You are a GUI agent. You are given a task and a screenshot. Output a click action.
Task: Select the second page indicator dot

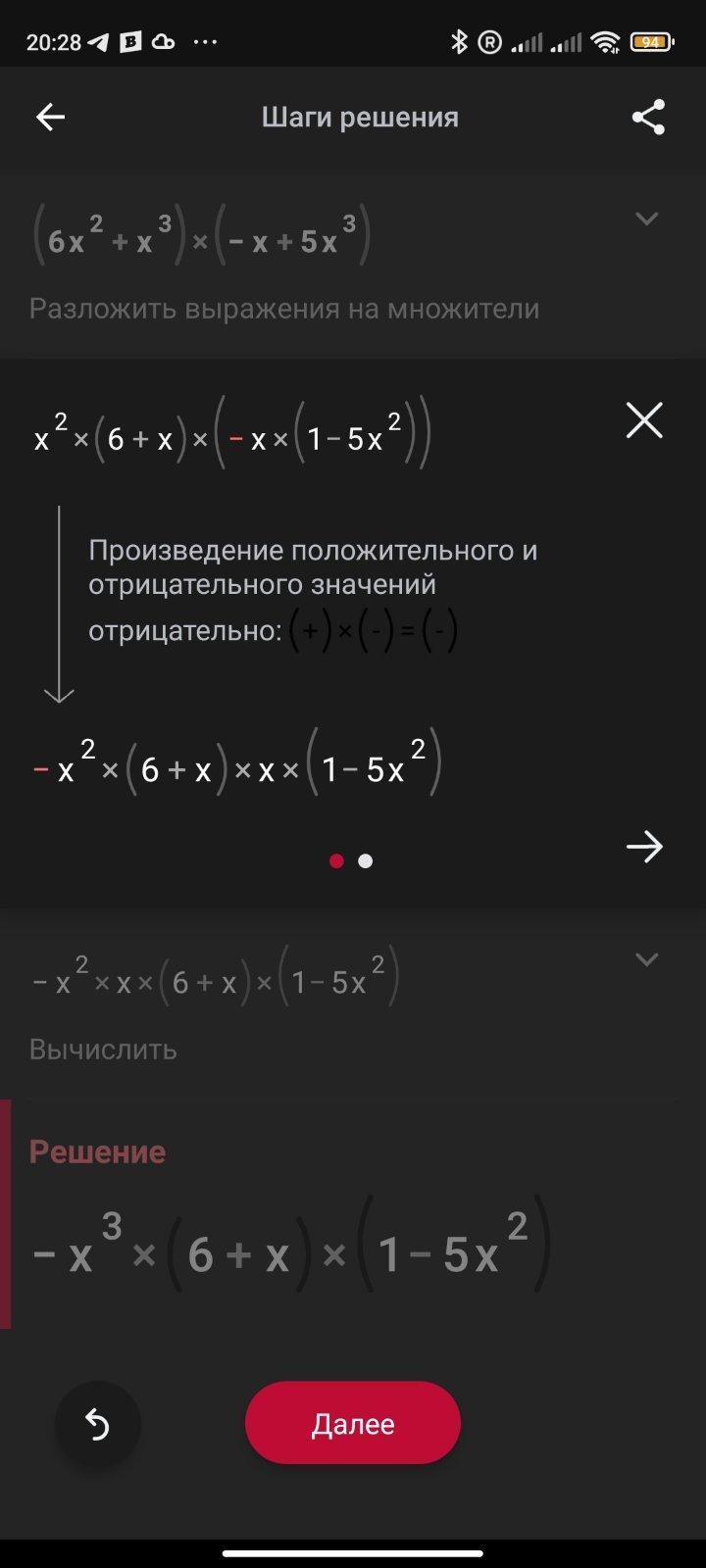[x=366, y=861]
